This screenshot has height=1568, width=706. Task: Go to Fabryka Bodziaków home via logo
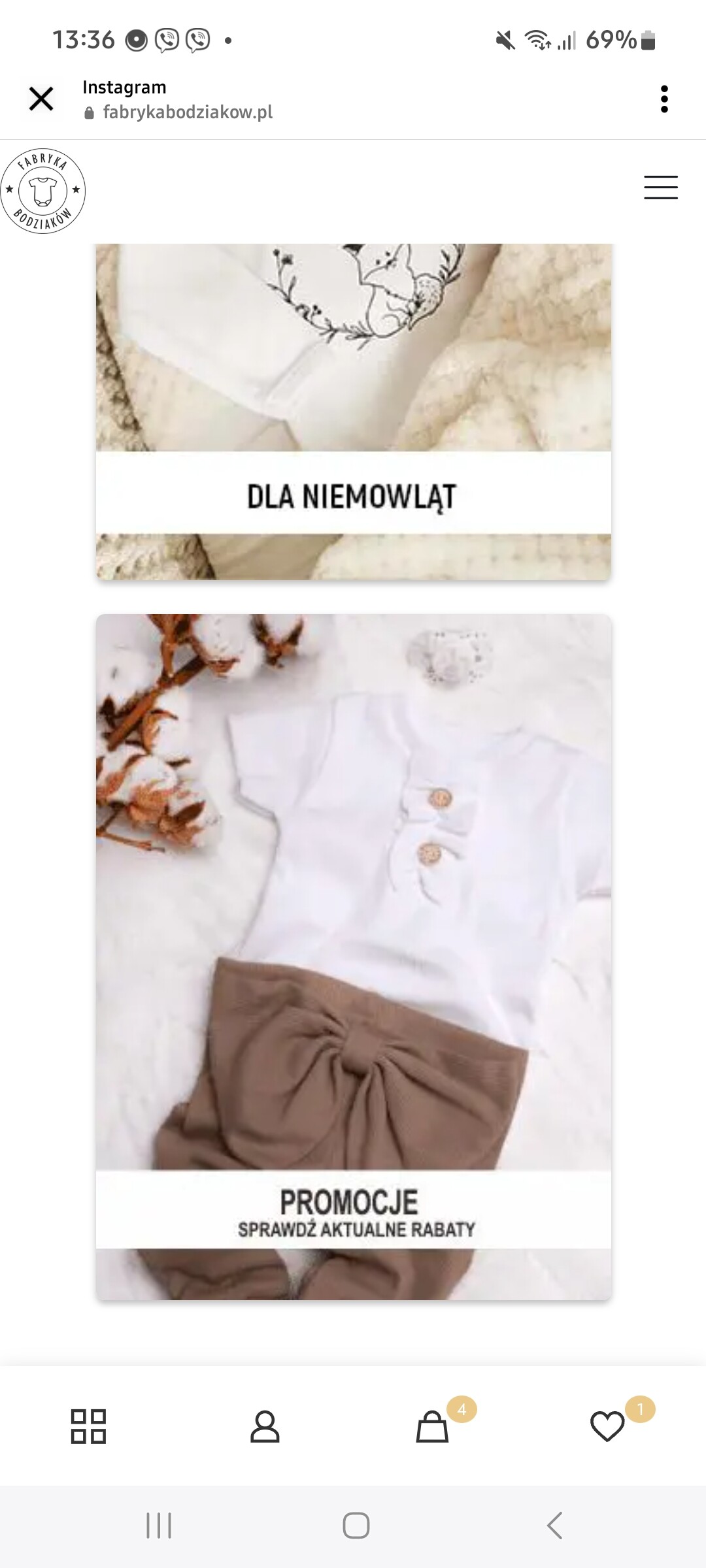(43, 191)
